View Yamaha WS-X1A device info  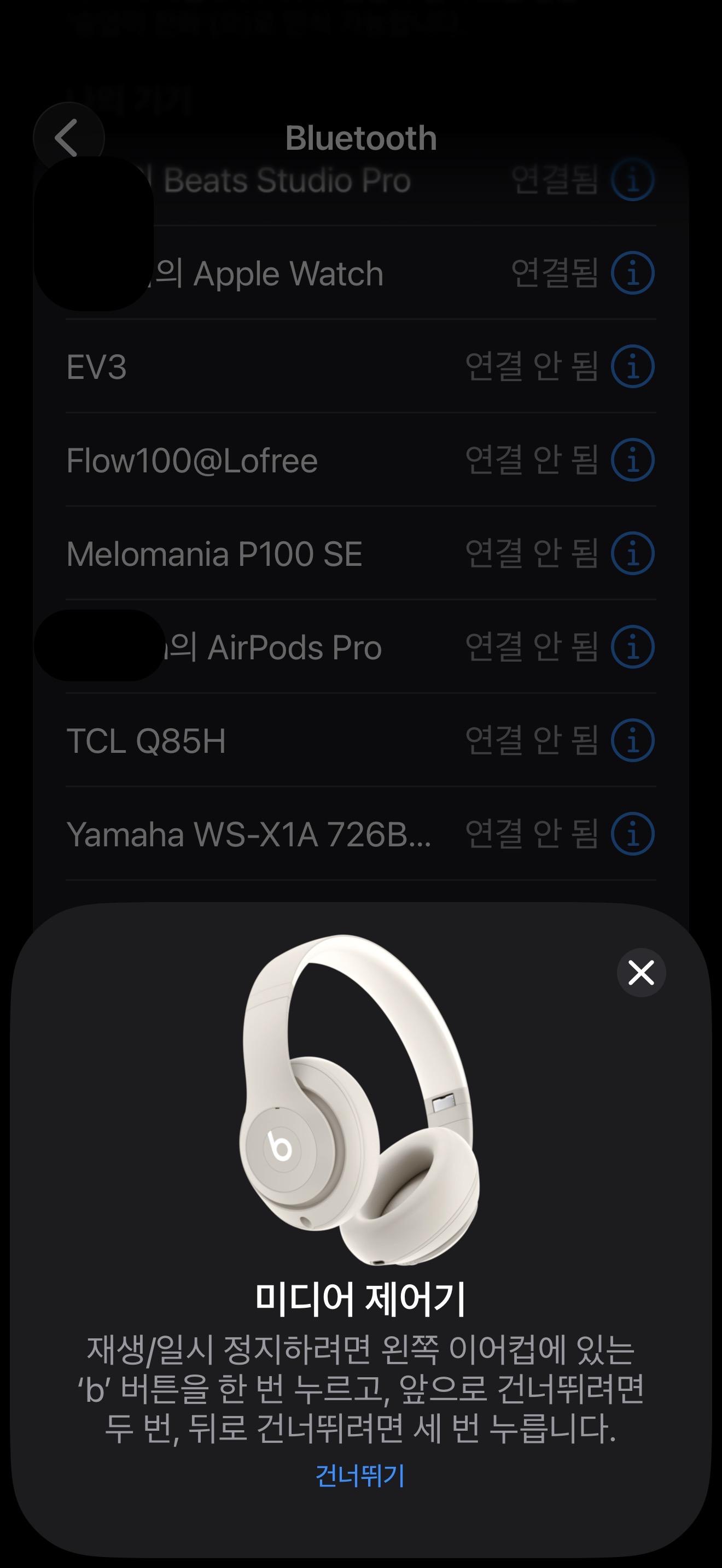[x=632, y=834]
